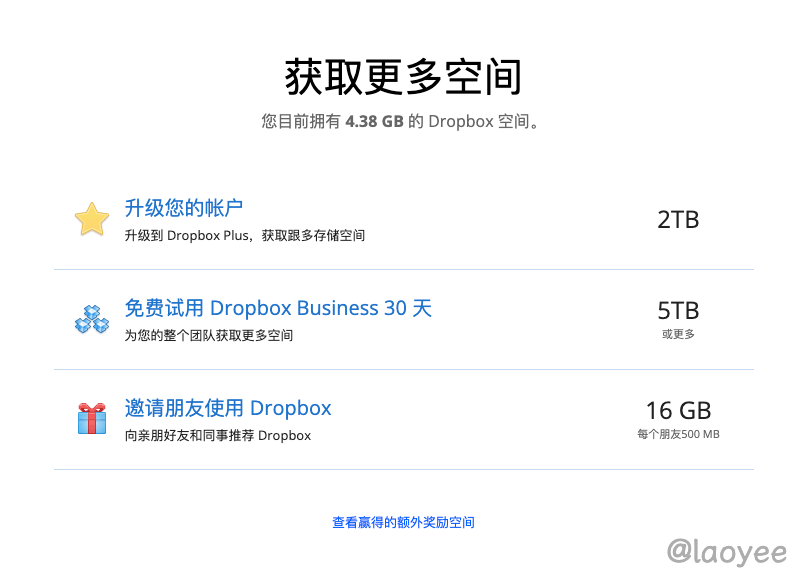
Task: Open 升级您的帐户 upgrade option
Action: point(184,208)
